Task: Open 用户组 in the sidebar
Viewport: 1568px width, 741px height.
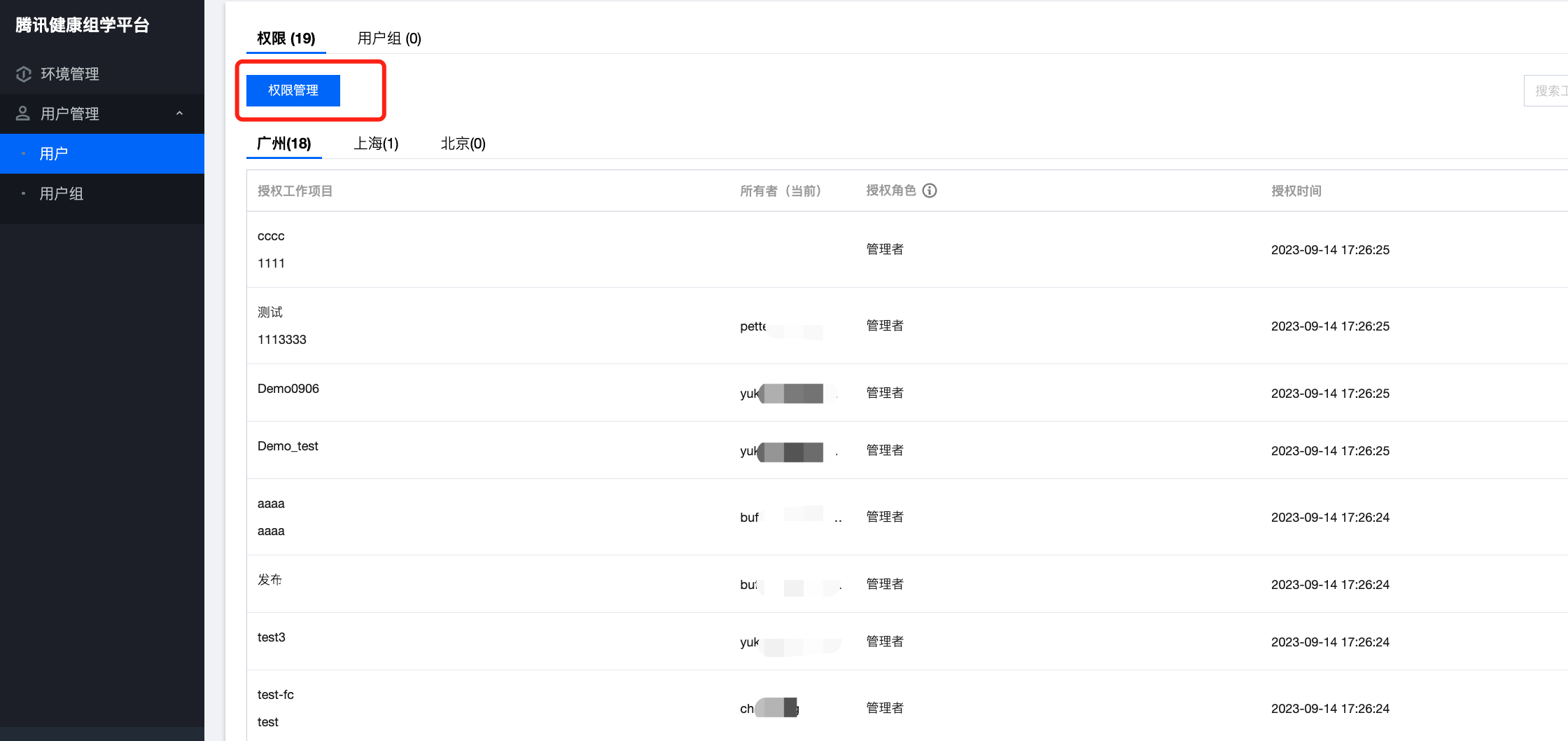Action: click(62, 193)
